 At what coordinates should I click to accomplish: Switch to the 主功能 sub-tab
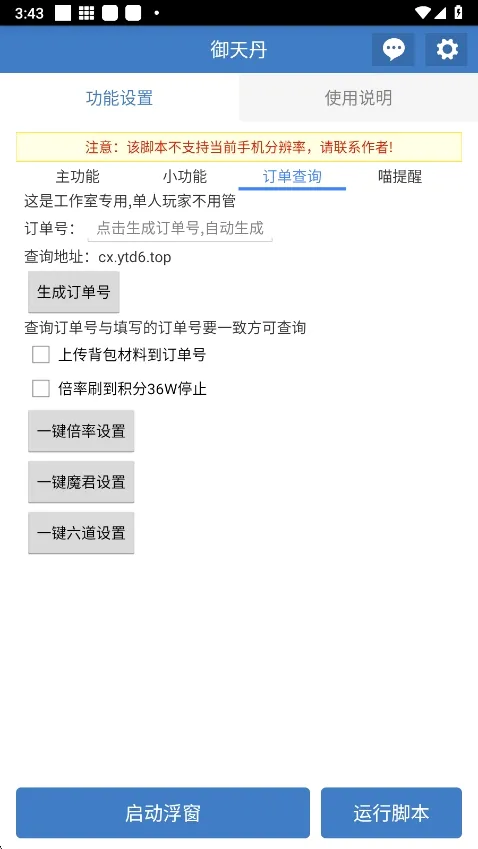(77, 177)
